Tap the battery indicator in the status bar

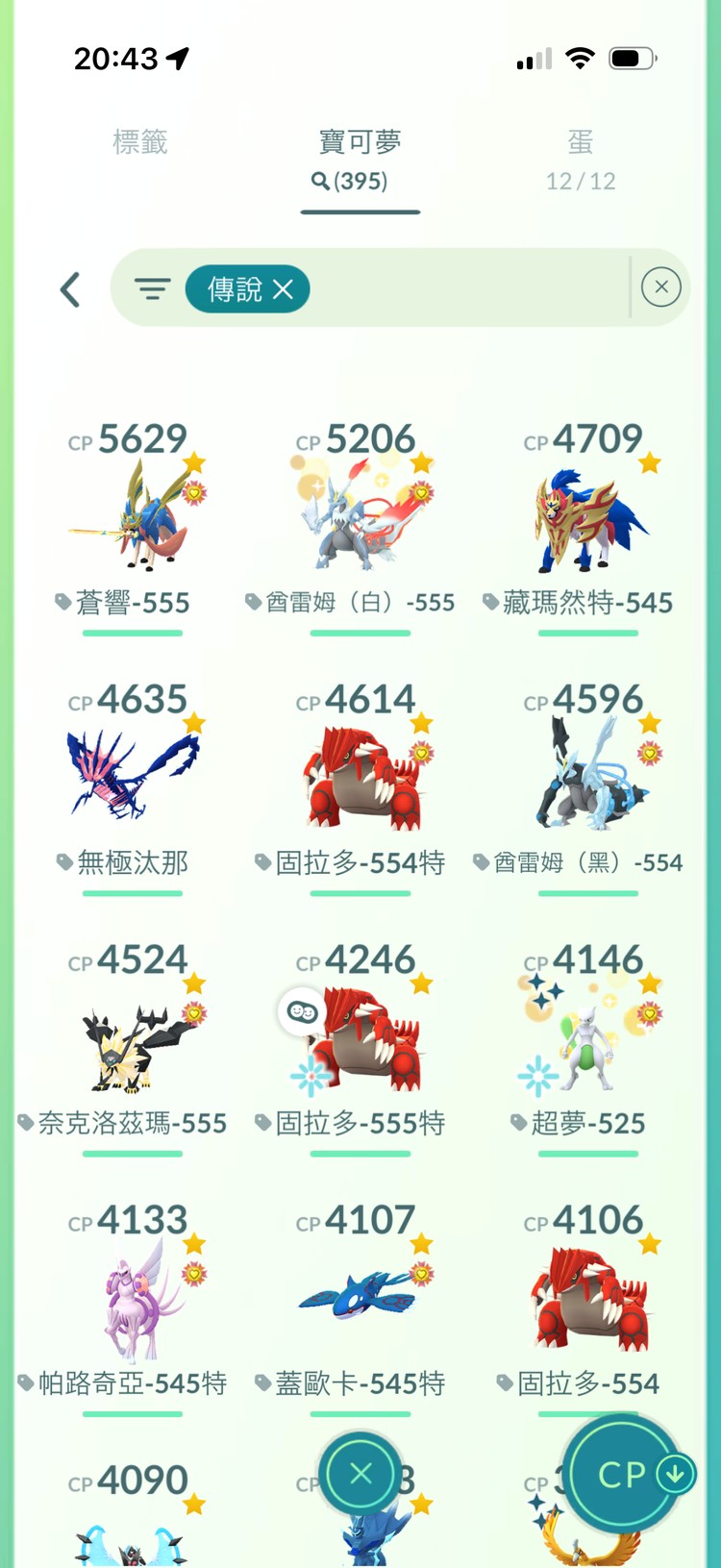[630, 58]
